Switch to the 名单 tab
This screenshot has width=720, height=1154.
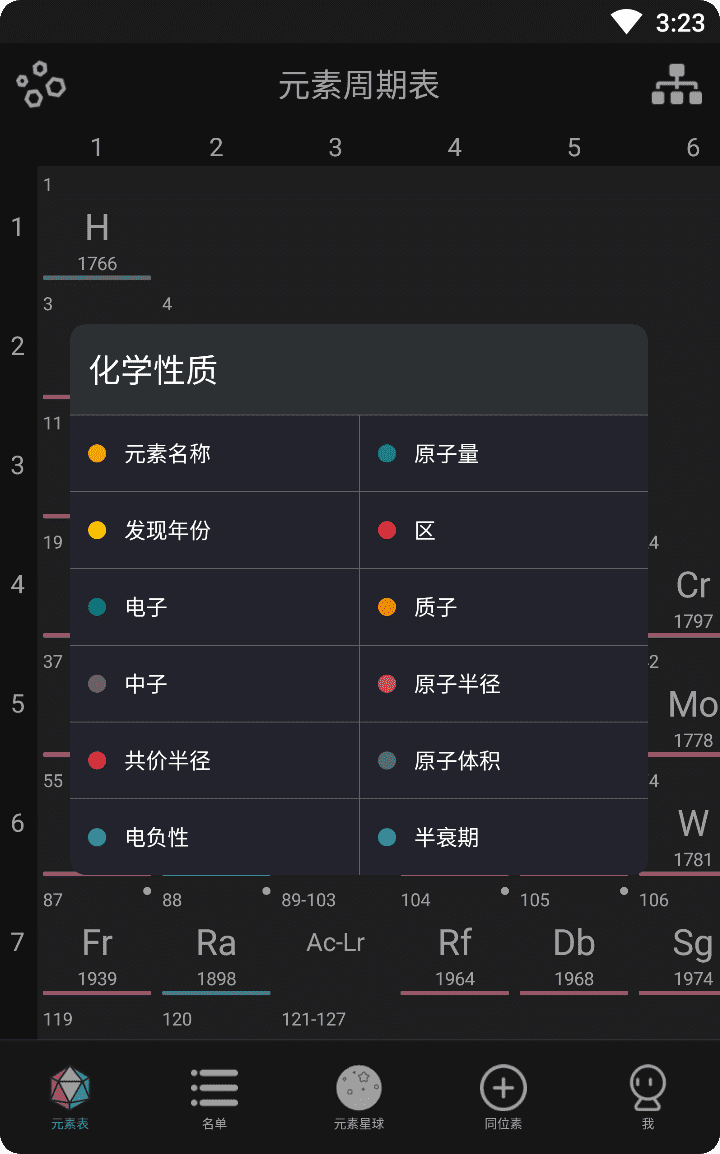pyautogui.click(x=214, y=1097)
